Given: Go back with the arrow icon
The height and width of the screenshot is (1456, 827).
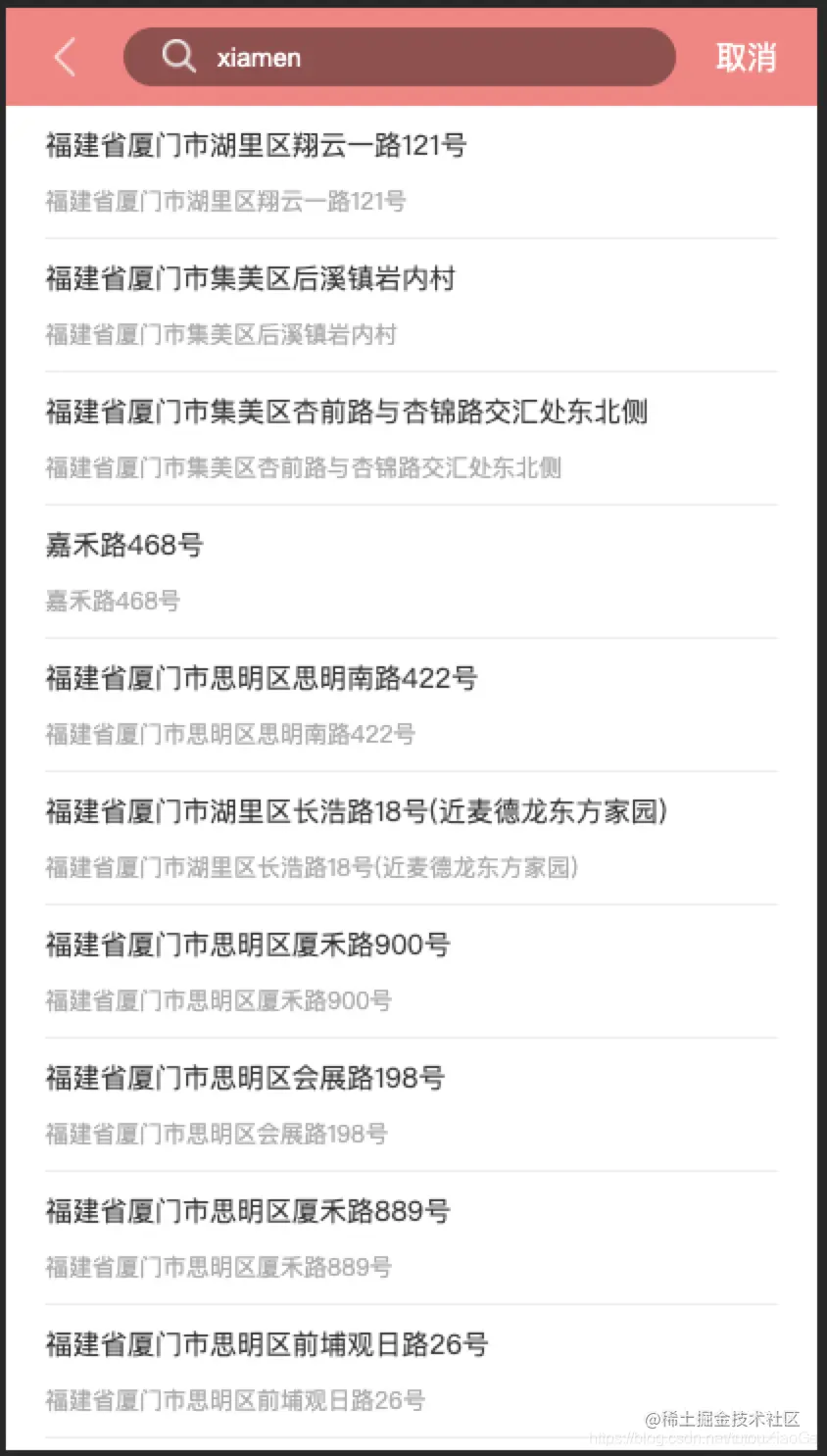Looking at the screenshot, I should pos(65,58).
